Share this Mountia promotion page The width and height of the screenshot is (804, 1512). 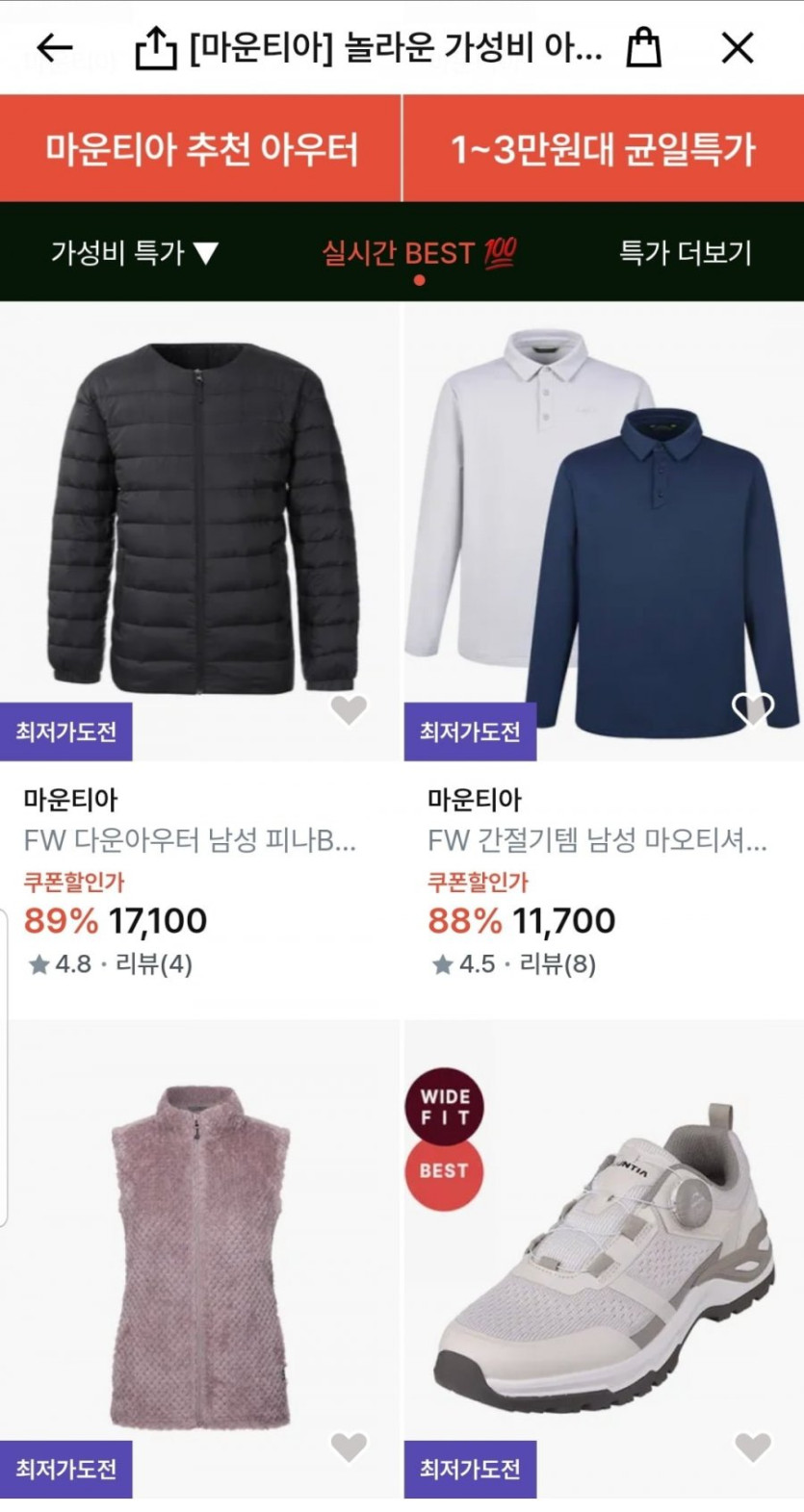[155, 47]
